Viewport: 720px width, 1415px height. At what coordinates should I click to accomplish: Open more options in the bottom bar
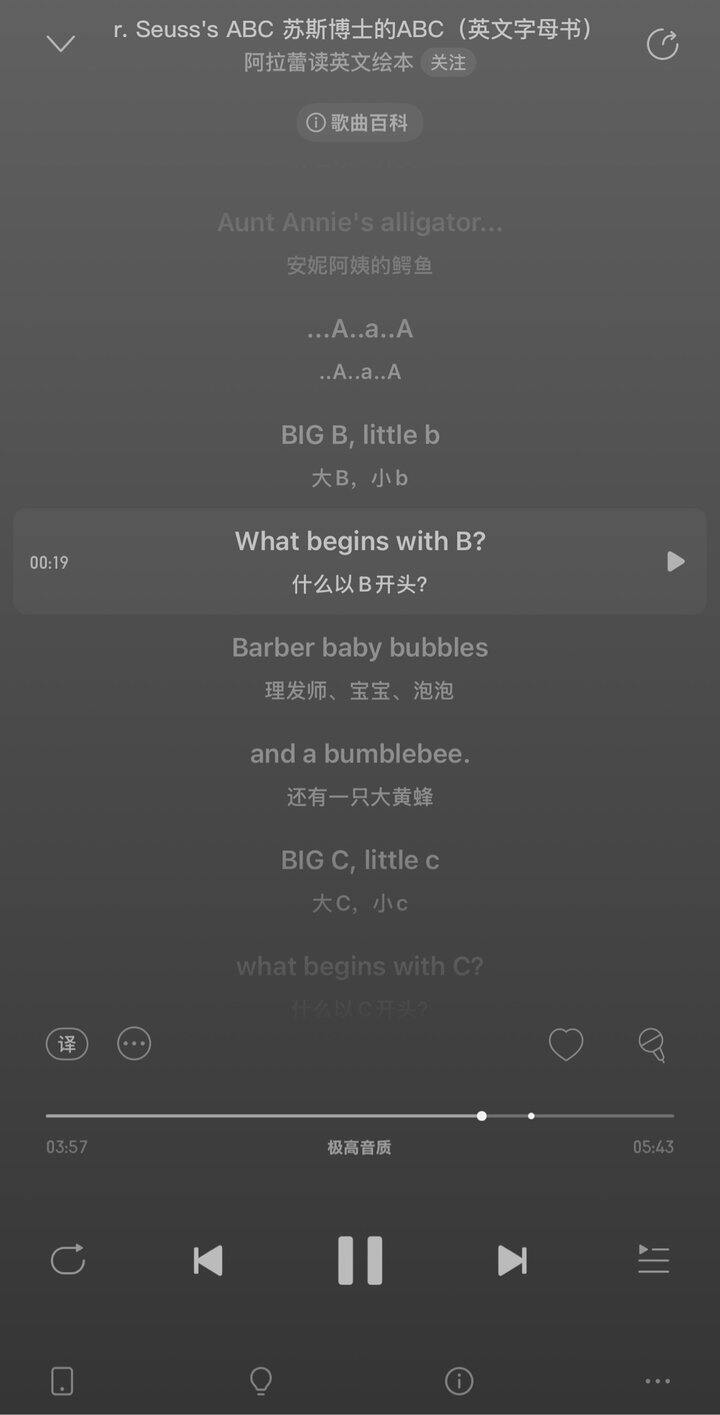point(657,1381)
